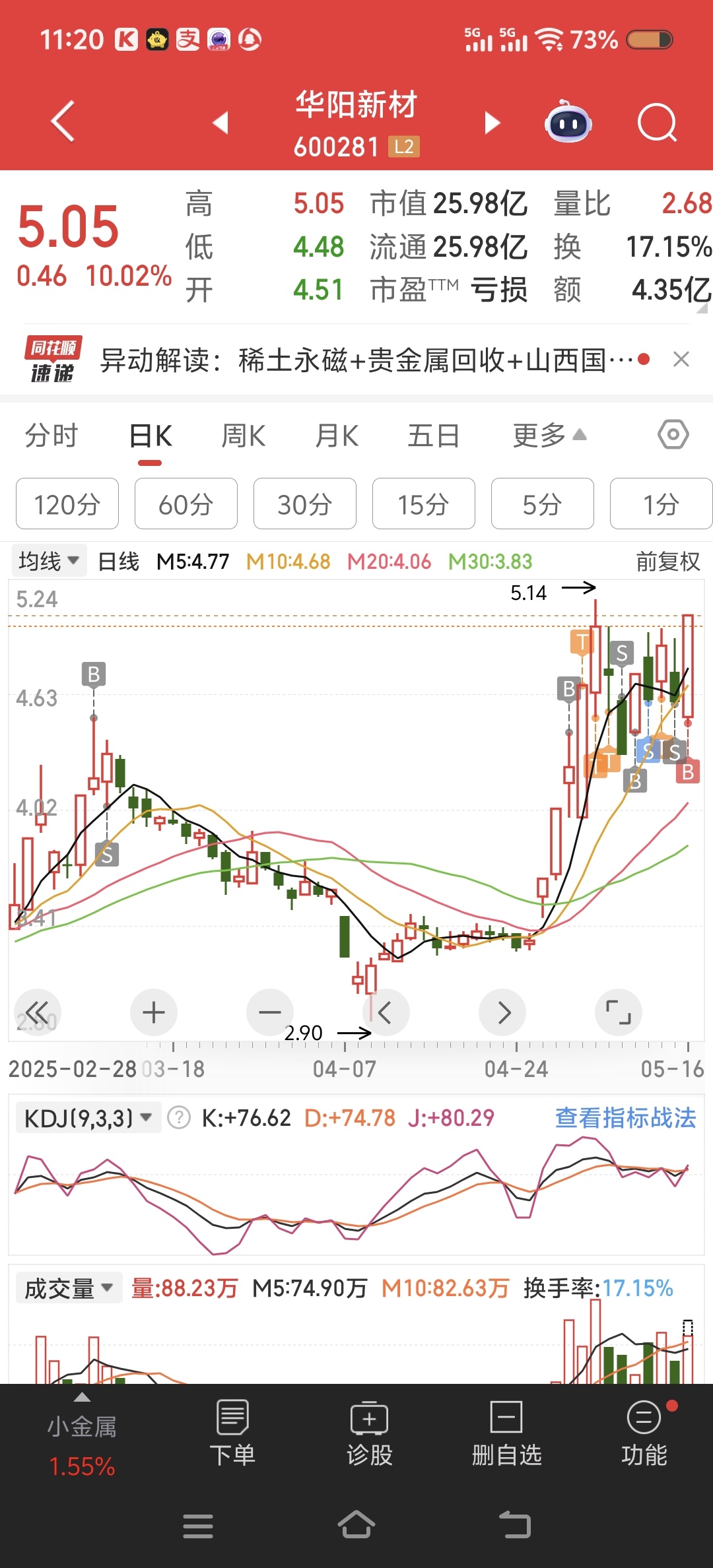Zoom in the K-line chart

[x=154, y=1012]
